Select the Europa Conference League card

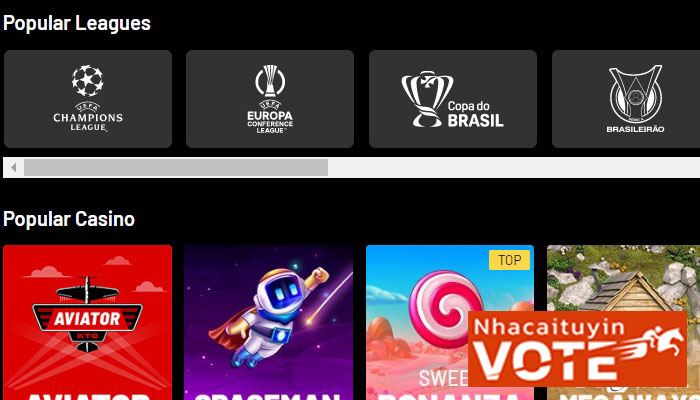[x=269, y=99]
